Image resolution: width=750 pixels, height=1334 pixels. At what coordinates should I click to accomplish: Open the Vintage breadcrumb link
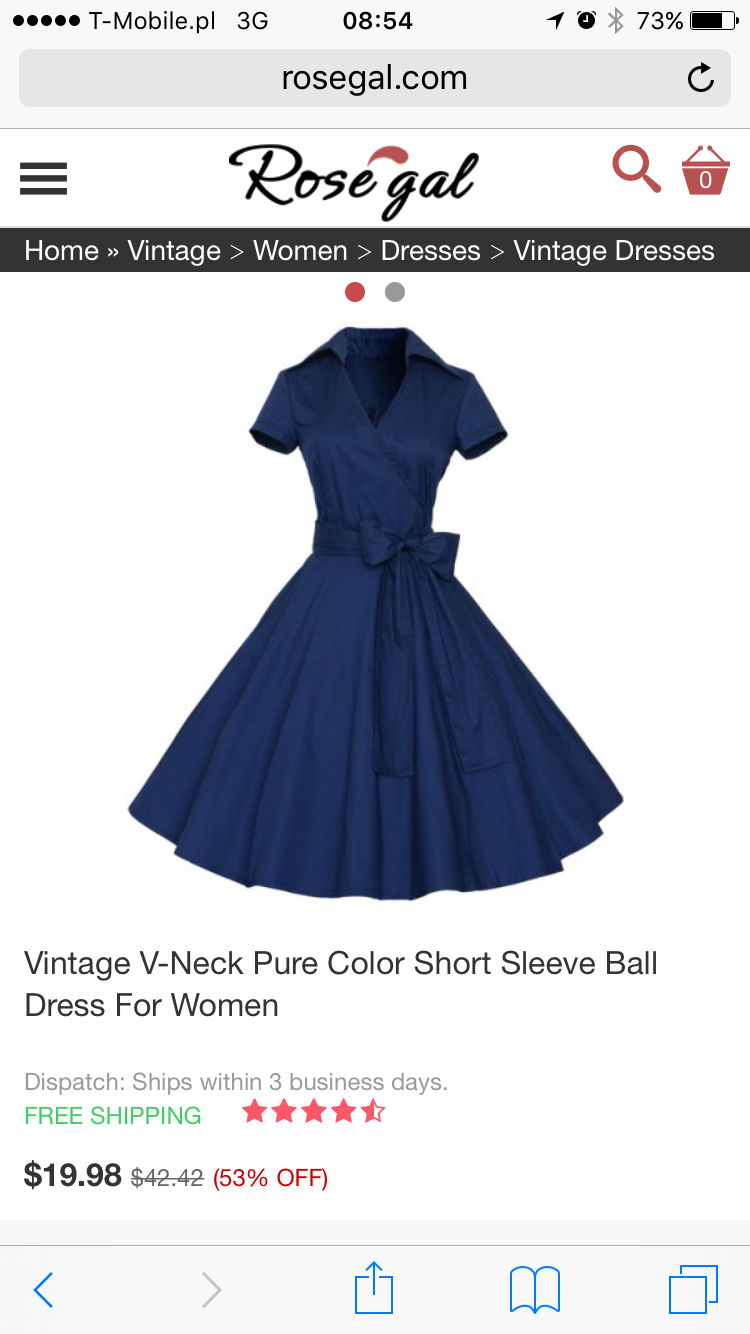[174, 250]
